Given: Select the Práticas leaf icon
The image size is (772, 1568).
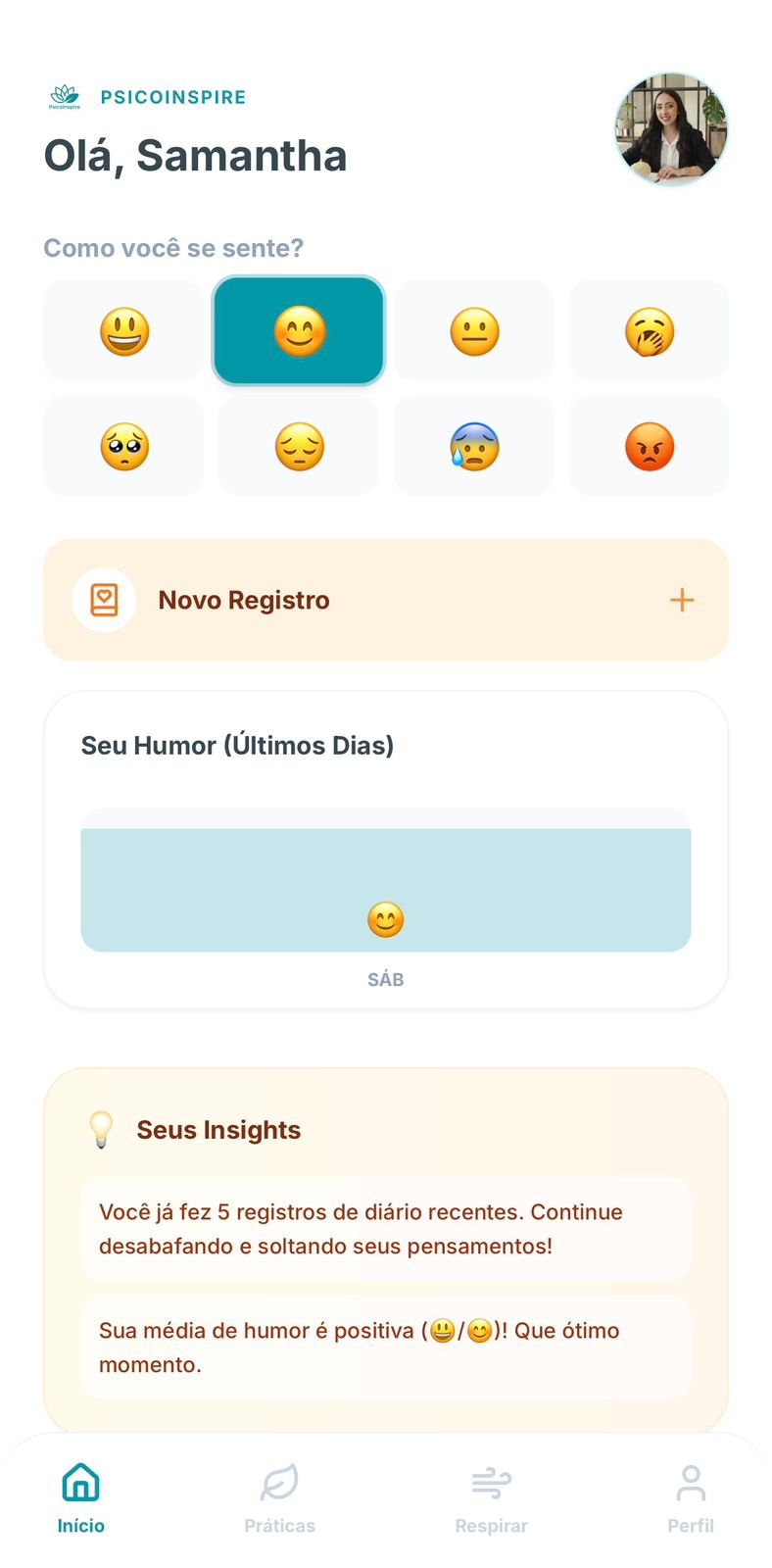Looking at the screenshot, I should (x=280, y=1484).
